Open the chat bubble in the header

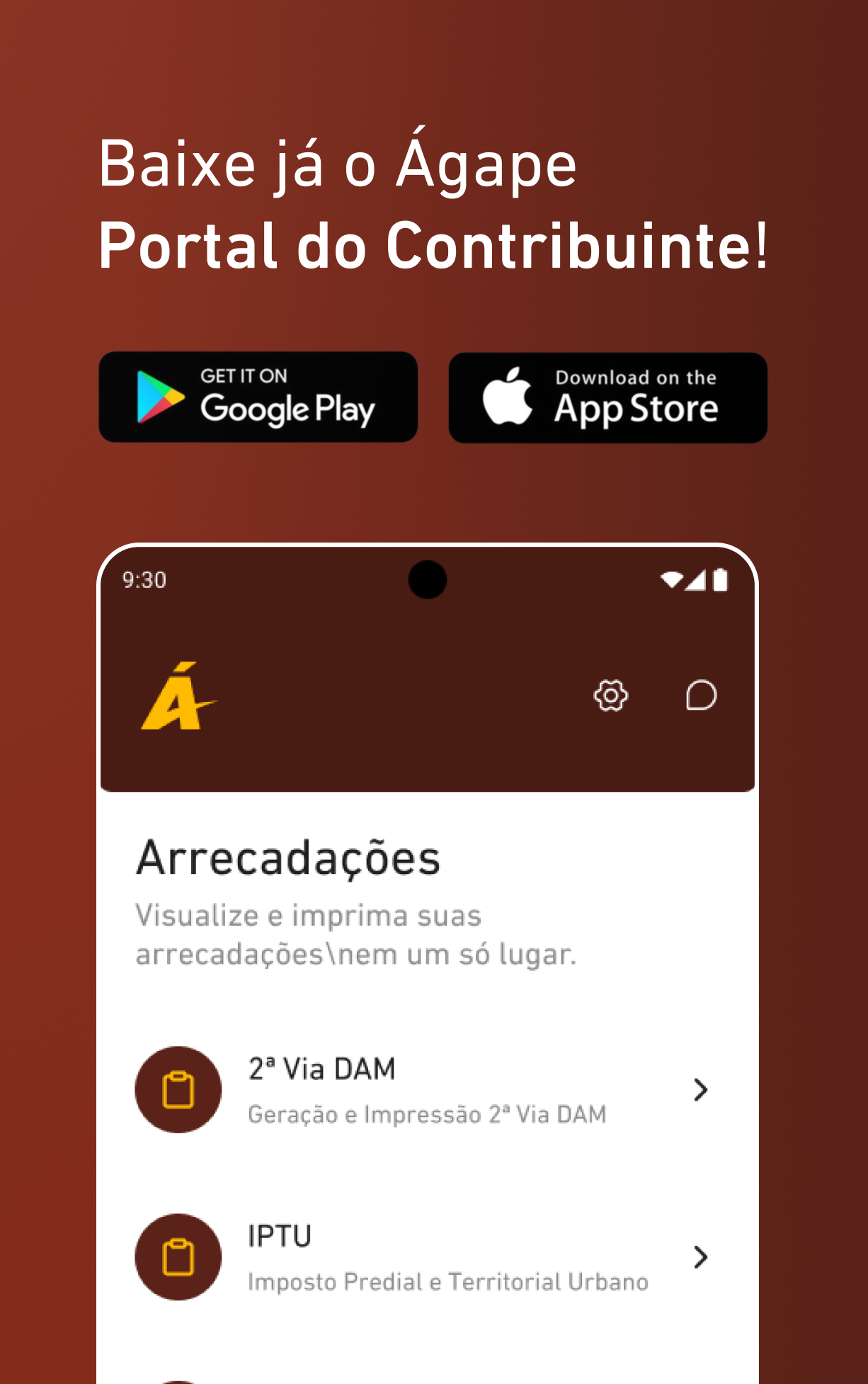tap(701, 696)
